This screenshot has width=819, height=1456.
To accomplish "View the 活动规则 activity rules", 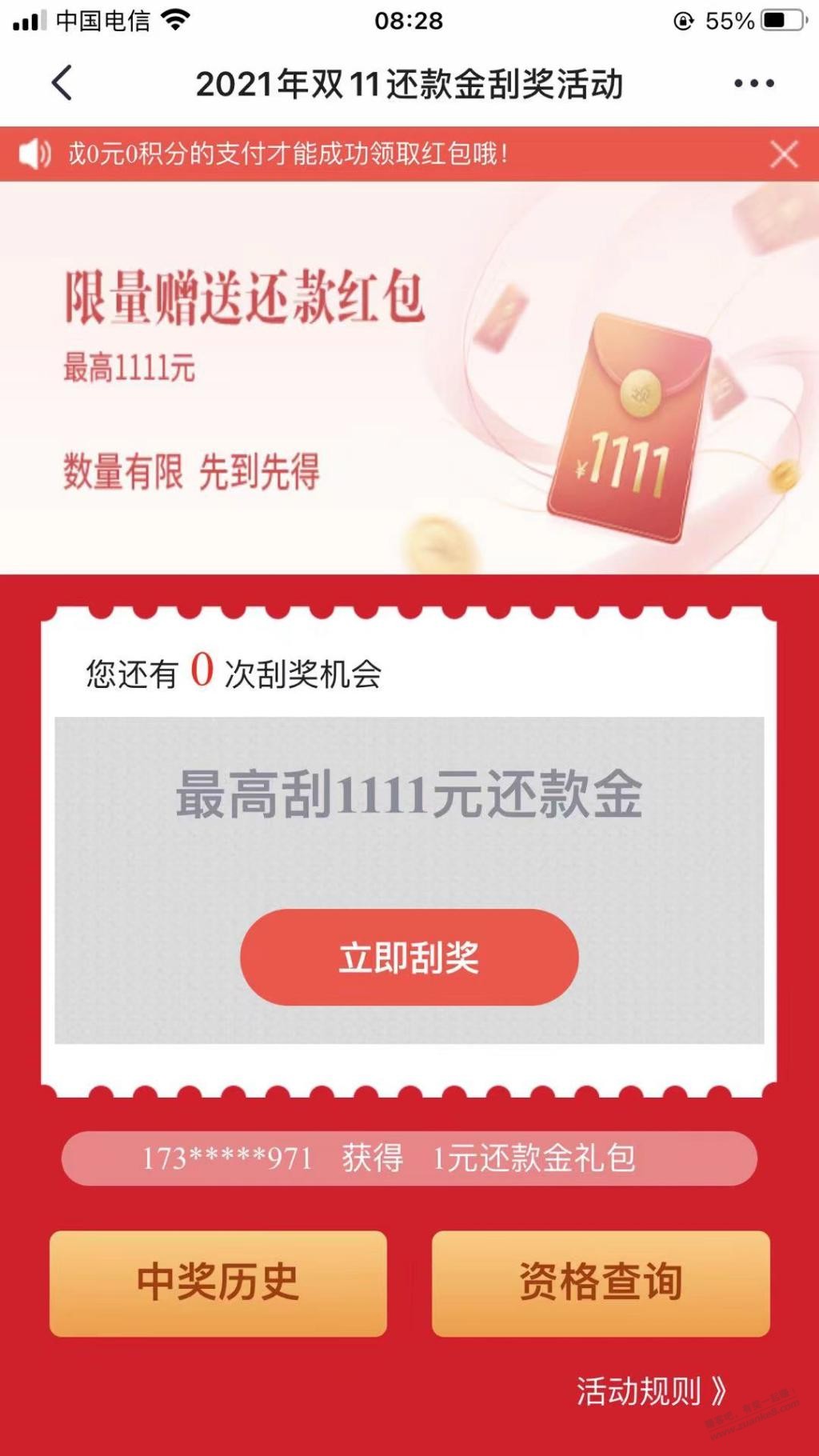I will [650, 1391].
